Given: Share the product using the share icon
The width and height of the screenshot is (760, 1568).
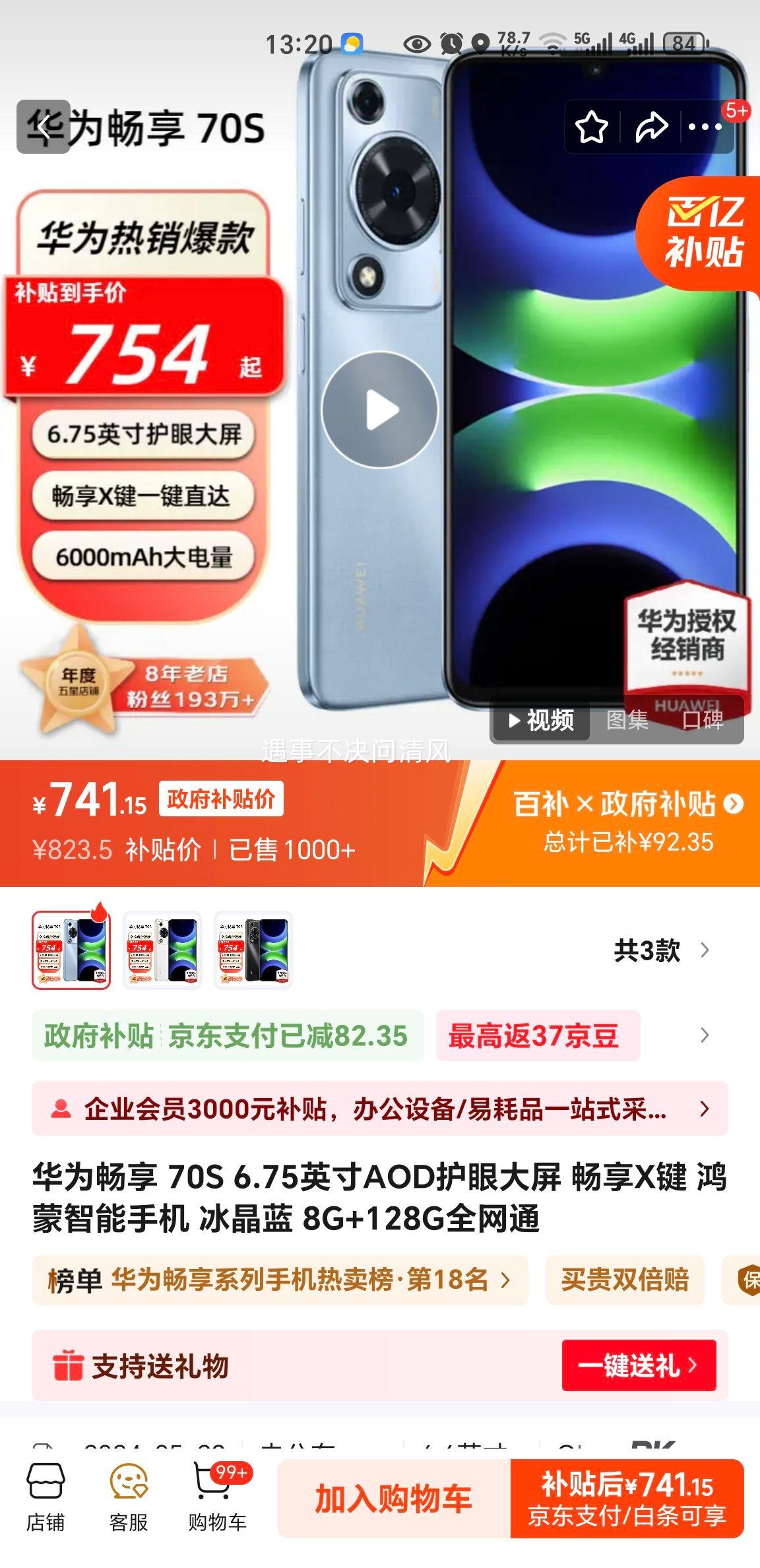Looking at the screenshot, I should [652, 125].
